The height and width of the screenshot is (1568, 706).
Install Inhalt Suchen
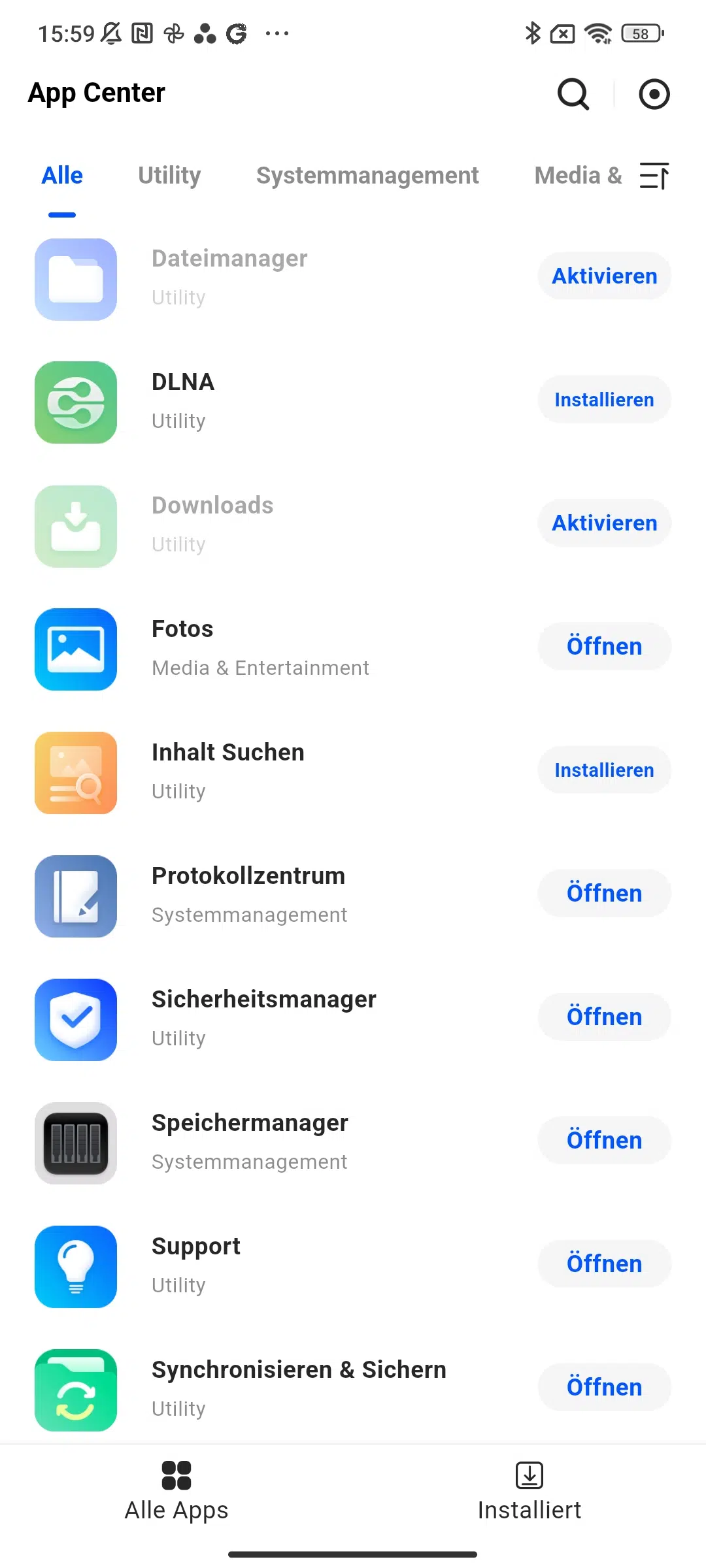click(605, 770)
